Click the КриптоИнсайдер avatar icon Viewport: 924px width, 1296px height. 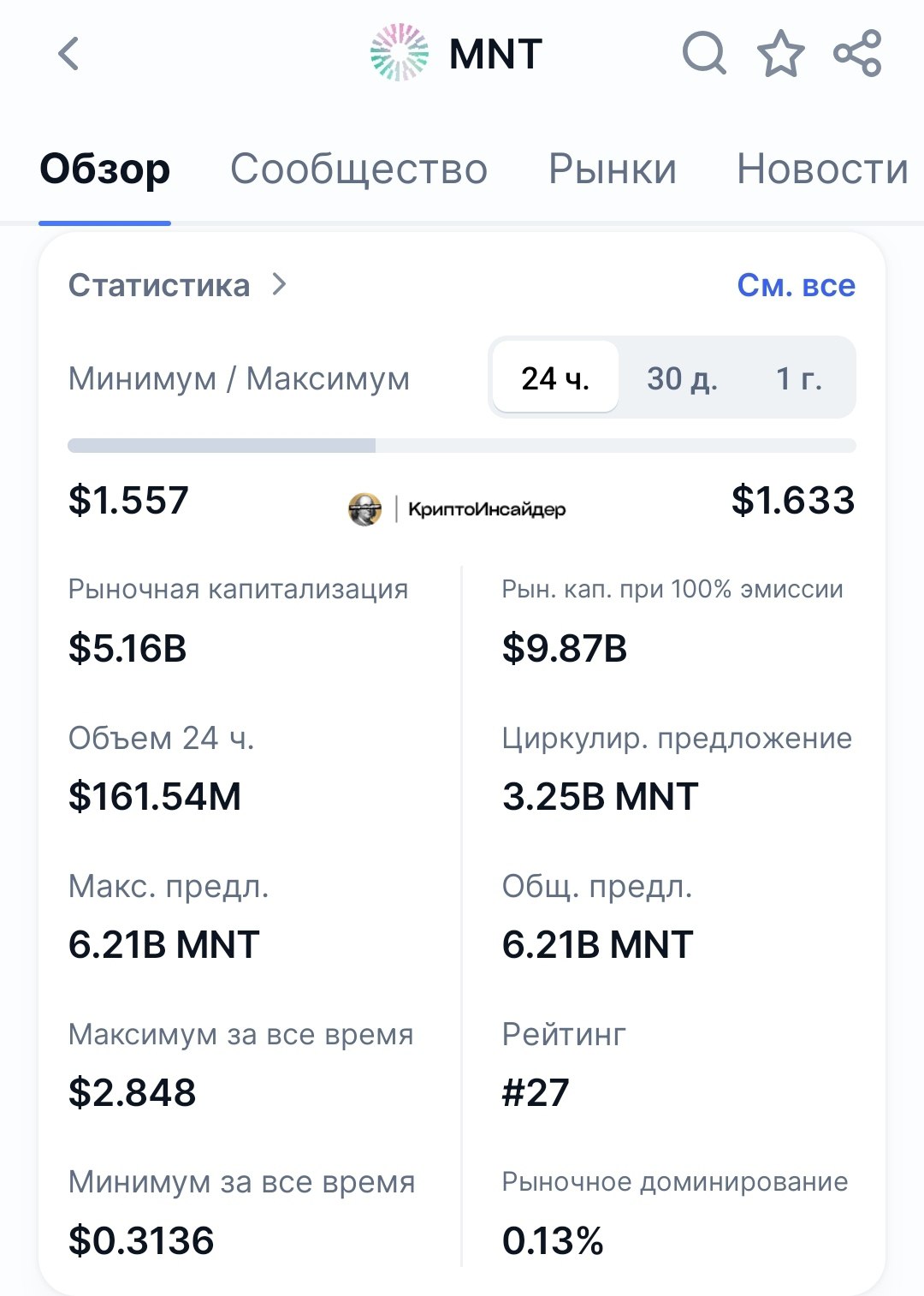[365, 508]
